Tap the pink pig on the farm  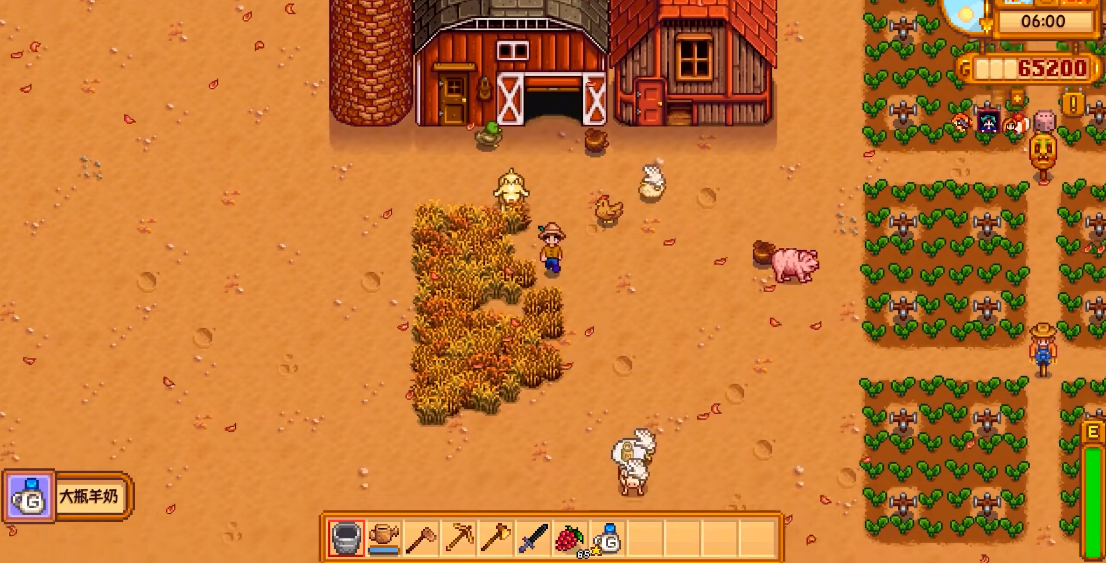pyautogui.click(x=795, y=264)
